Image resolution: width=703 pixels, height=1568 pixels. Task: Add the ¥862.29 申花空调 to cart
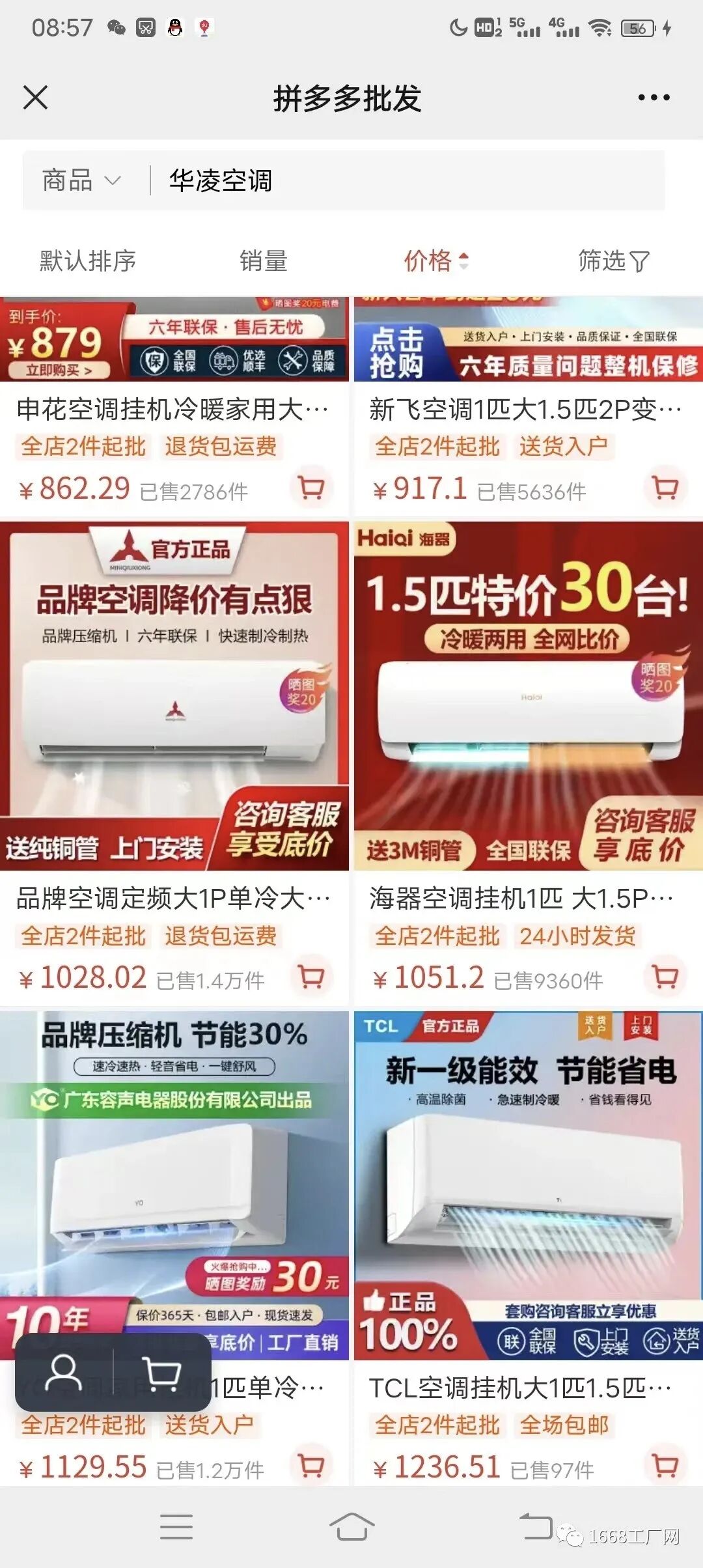tap(311, 488)
